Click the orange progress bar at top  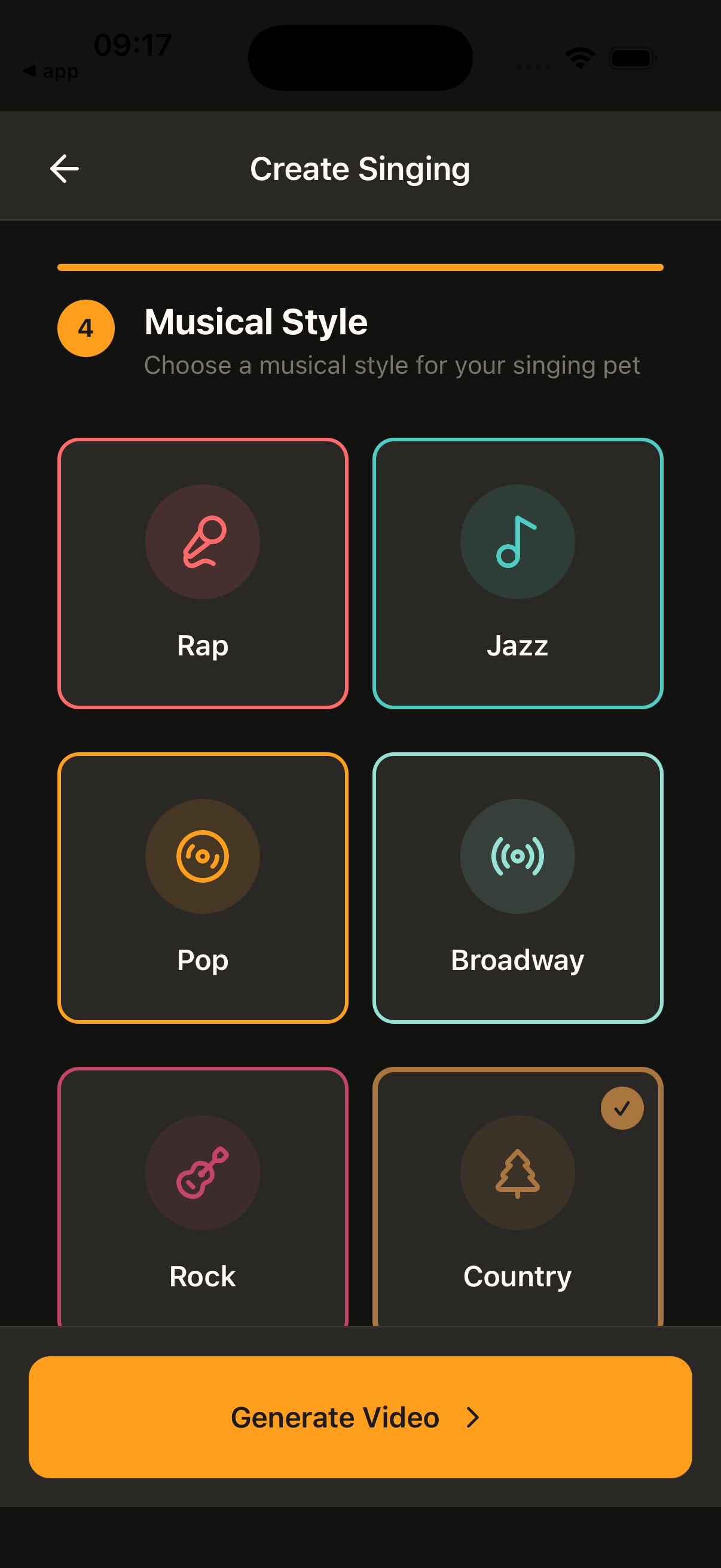point(360,266)
